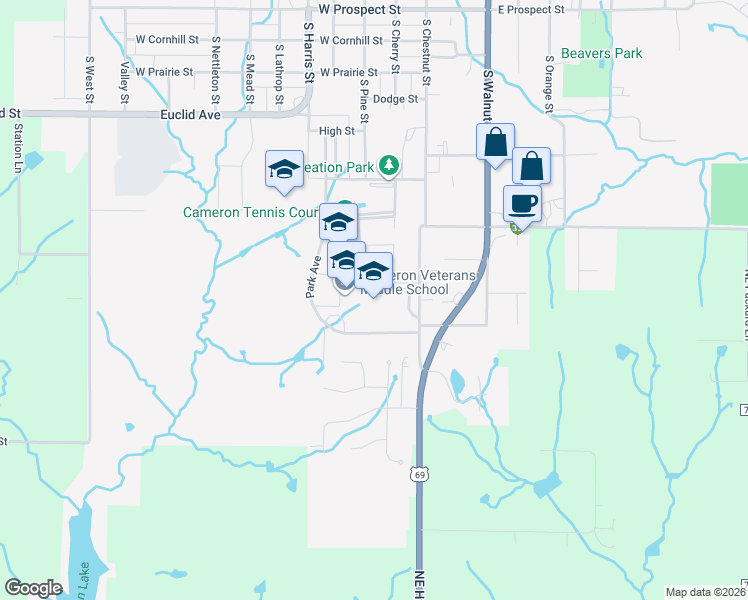The height and width of the screenshot is (600, 748).
Task: Open the coffee cup cafe marker
Action: (x=522, y=205)
